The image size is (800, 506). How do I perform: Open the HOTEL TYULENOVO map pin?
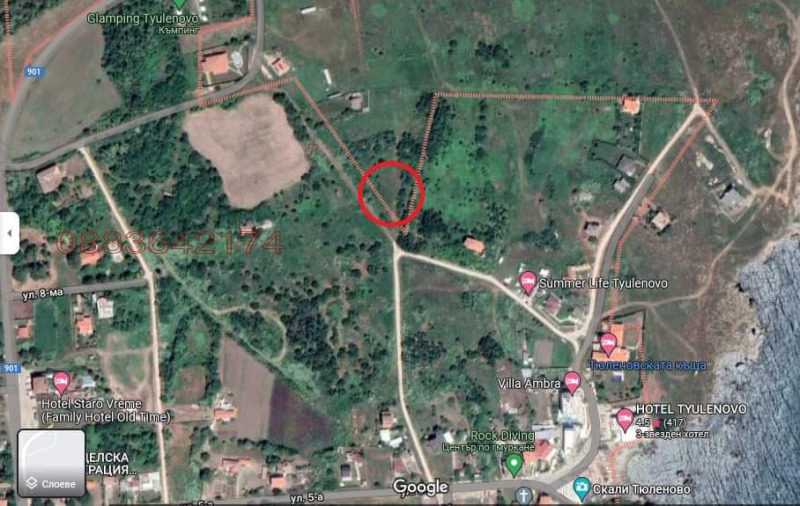pos(625,419)
